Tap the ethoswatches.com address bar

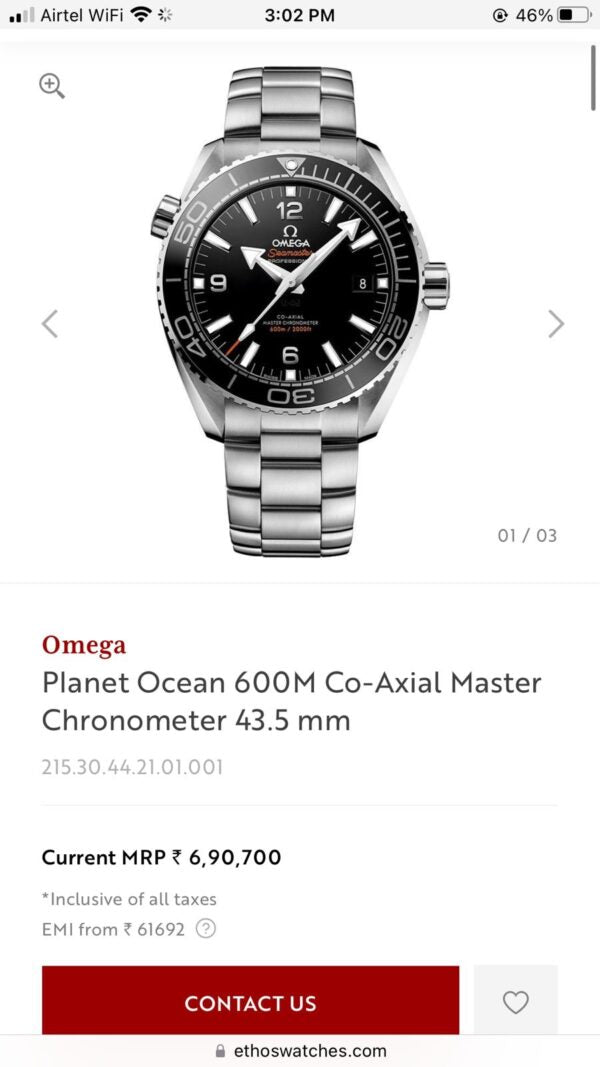(300, 1050)
